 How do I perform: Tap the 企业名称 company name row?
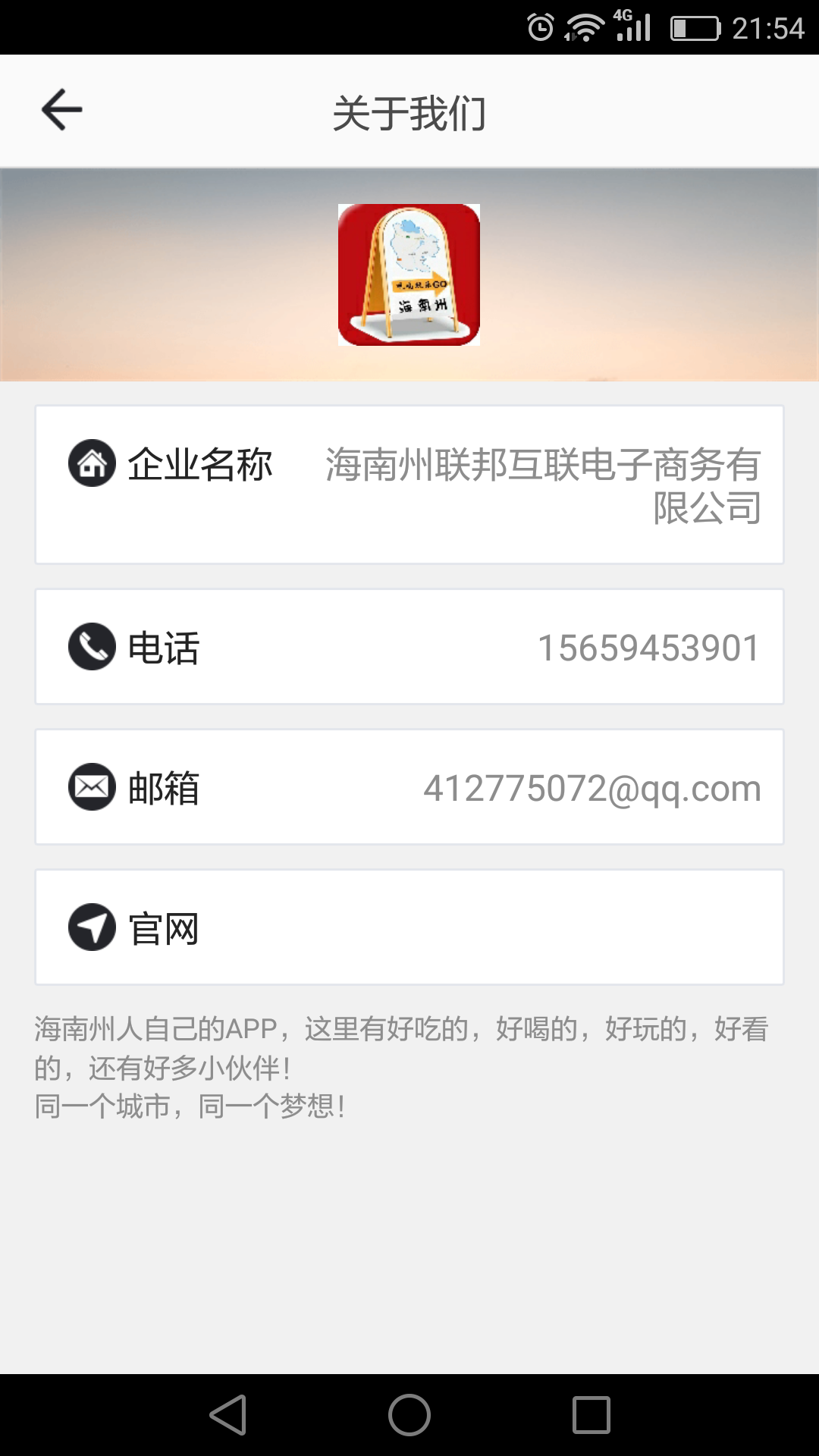click(x=409, y=485)
